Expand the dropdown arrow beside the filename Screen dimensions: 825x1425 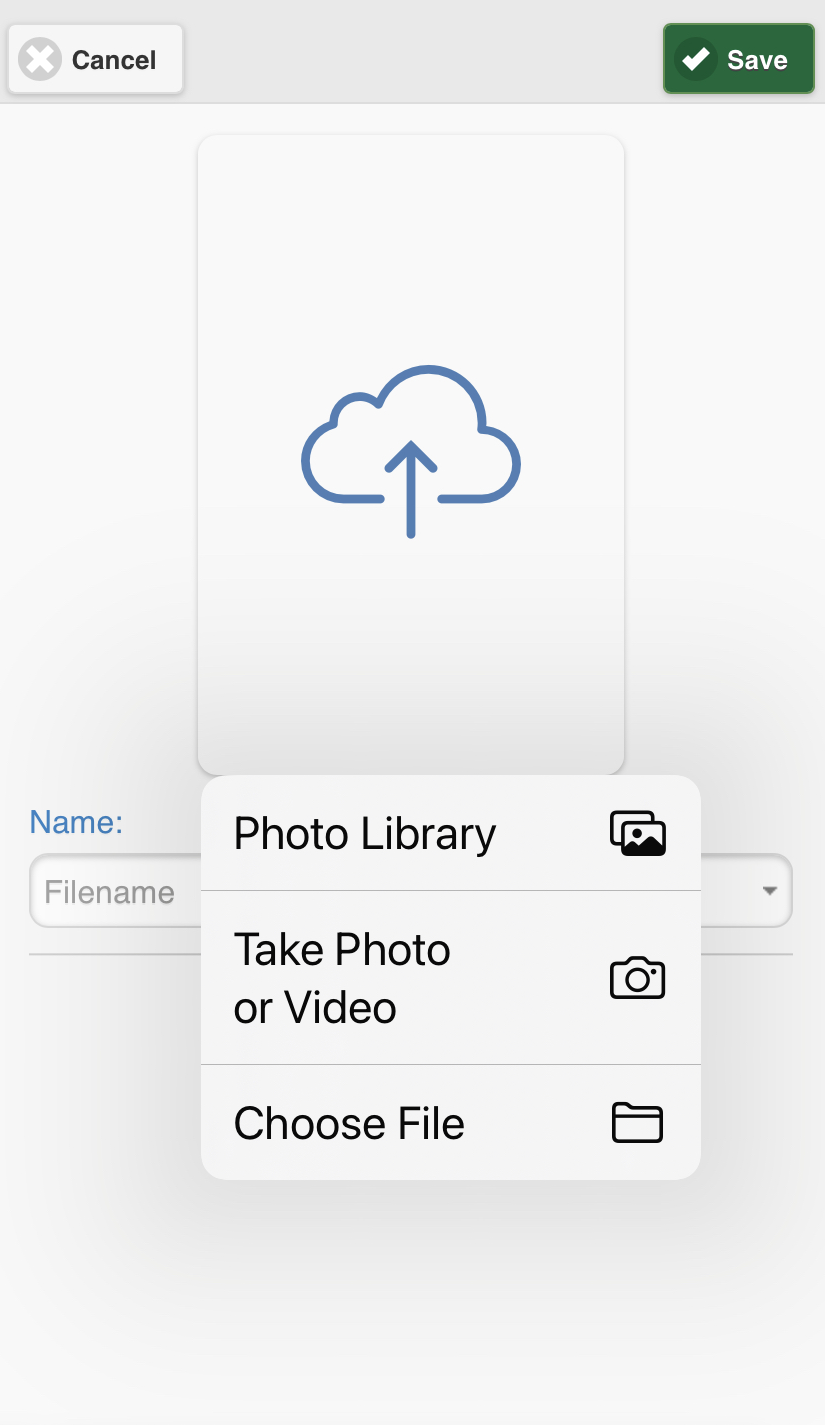[x=769, y=891]
